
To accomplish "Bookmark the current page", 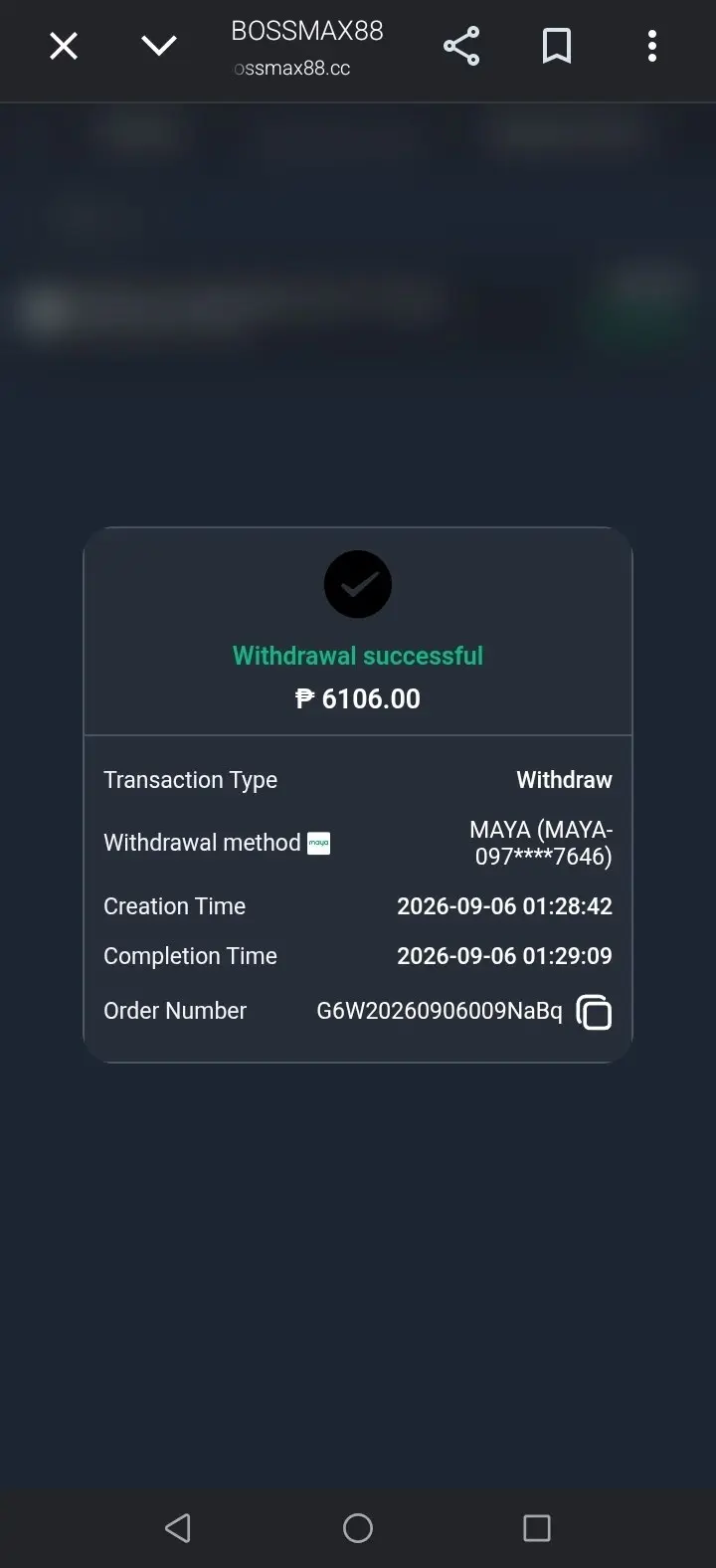I will (x=557, y=46).
